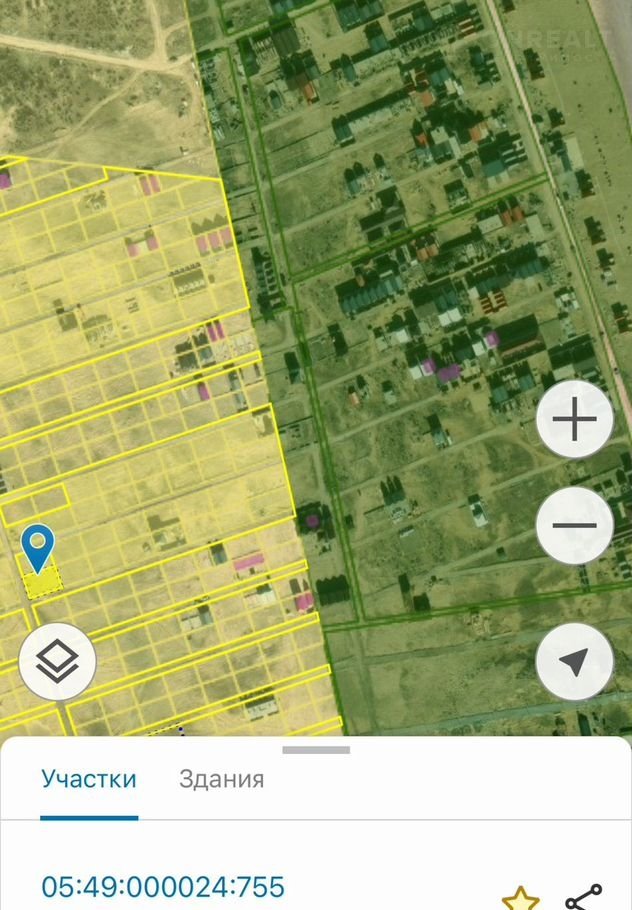
Task: Add parcel 05:49:000024:755 to favorites
Action: coord(521,897)
